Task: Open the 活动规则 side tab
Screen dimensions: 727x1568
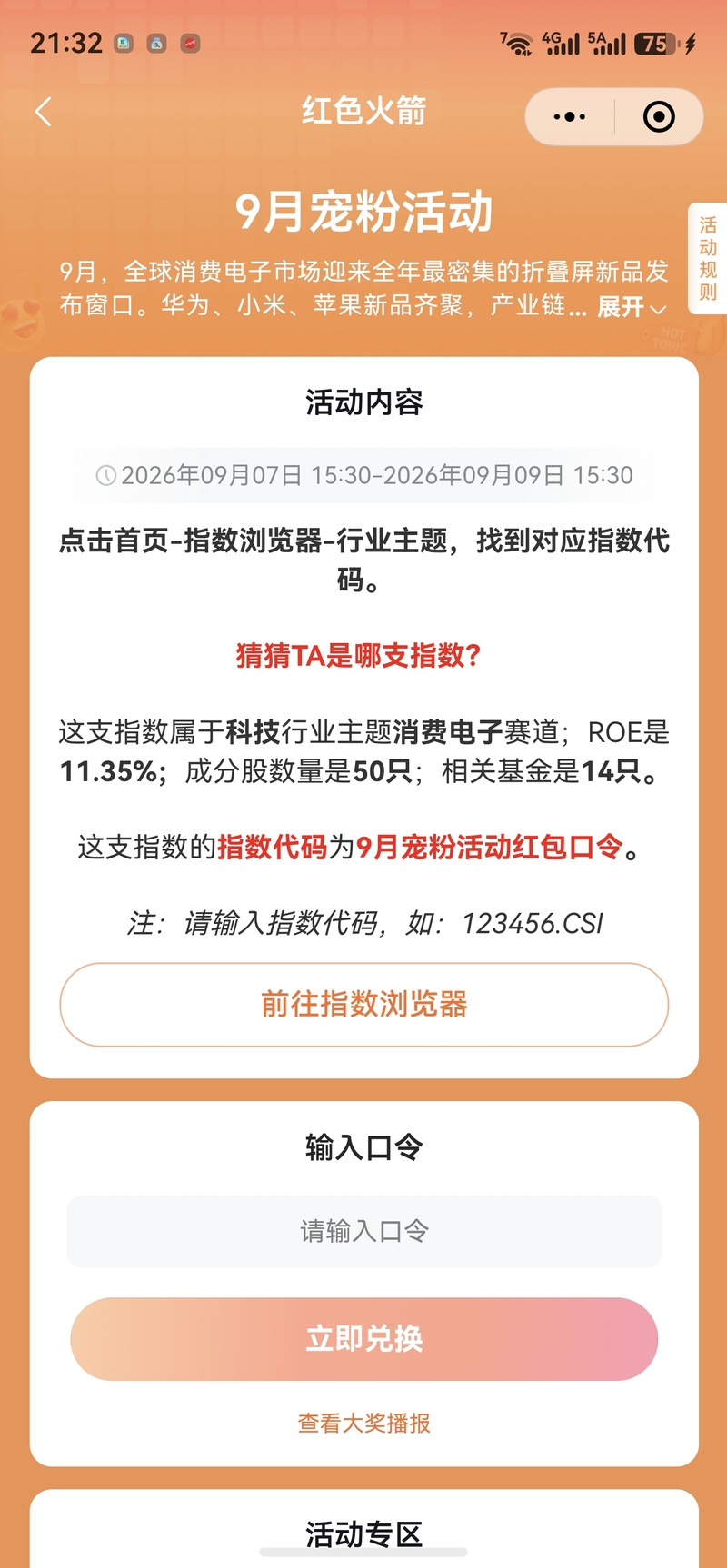Action: point(708,258)
